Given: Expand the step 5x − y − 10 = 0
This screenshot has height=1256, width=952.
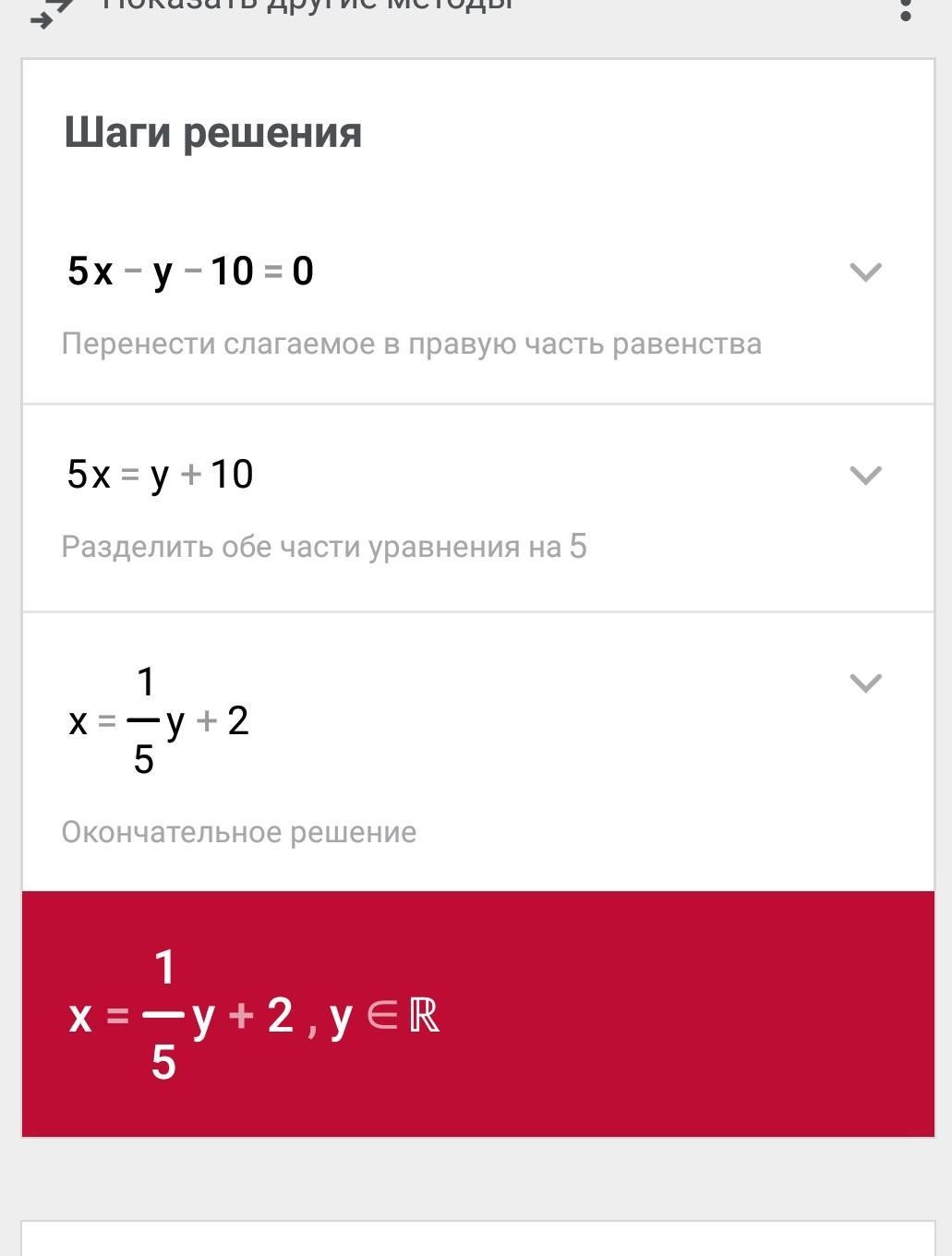Looking at the screenshot, I should (865, 272).
